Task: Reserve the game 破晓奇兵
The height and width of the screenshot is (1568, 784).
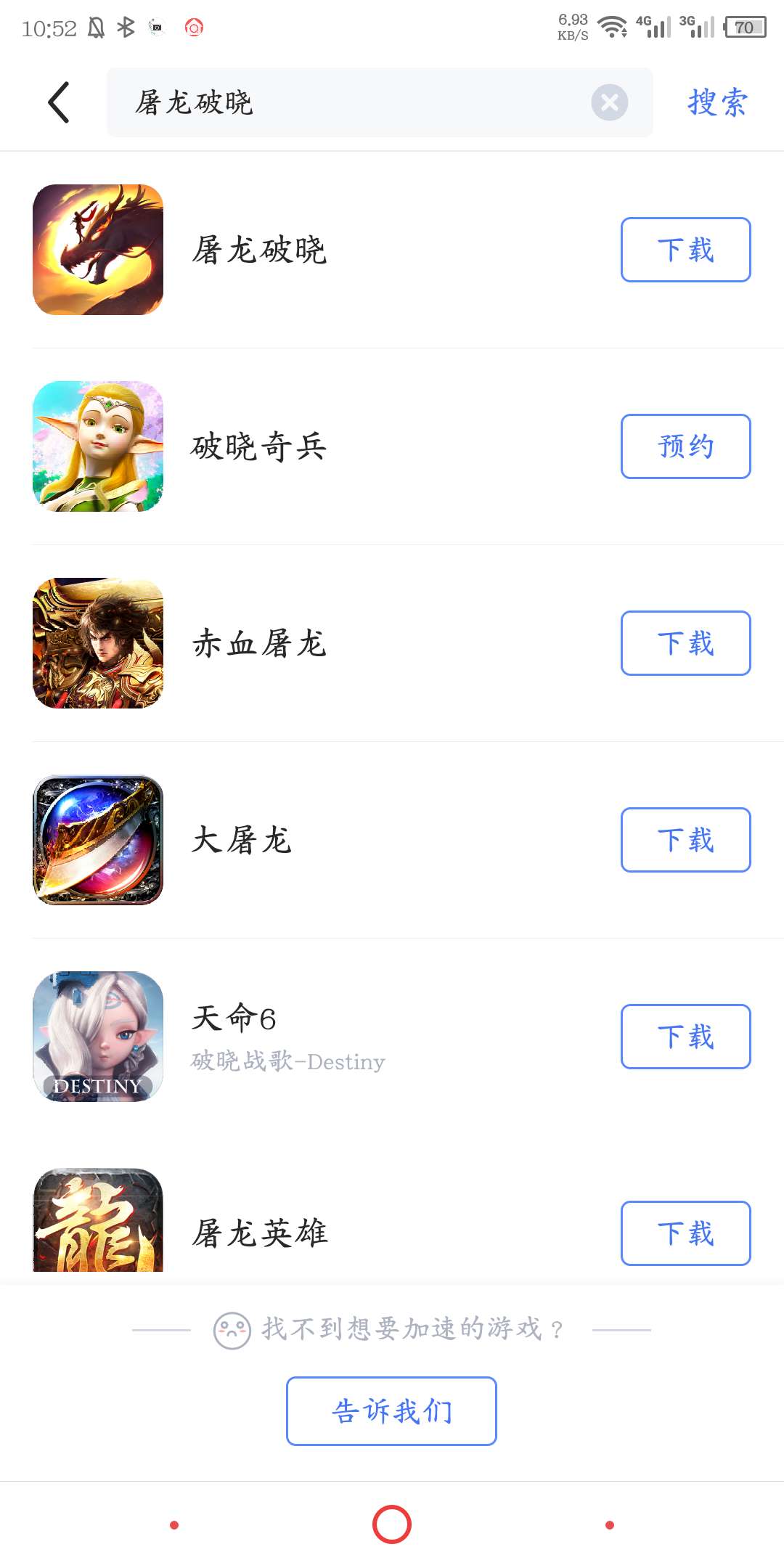Action: tap(685, 446)
